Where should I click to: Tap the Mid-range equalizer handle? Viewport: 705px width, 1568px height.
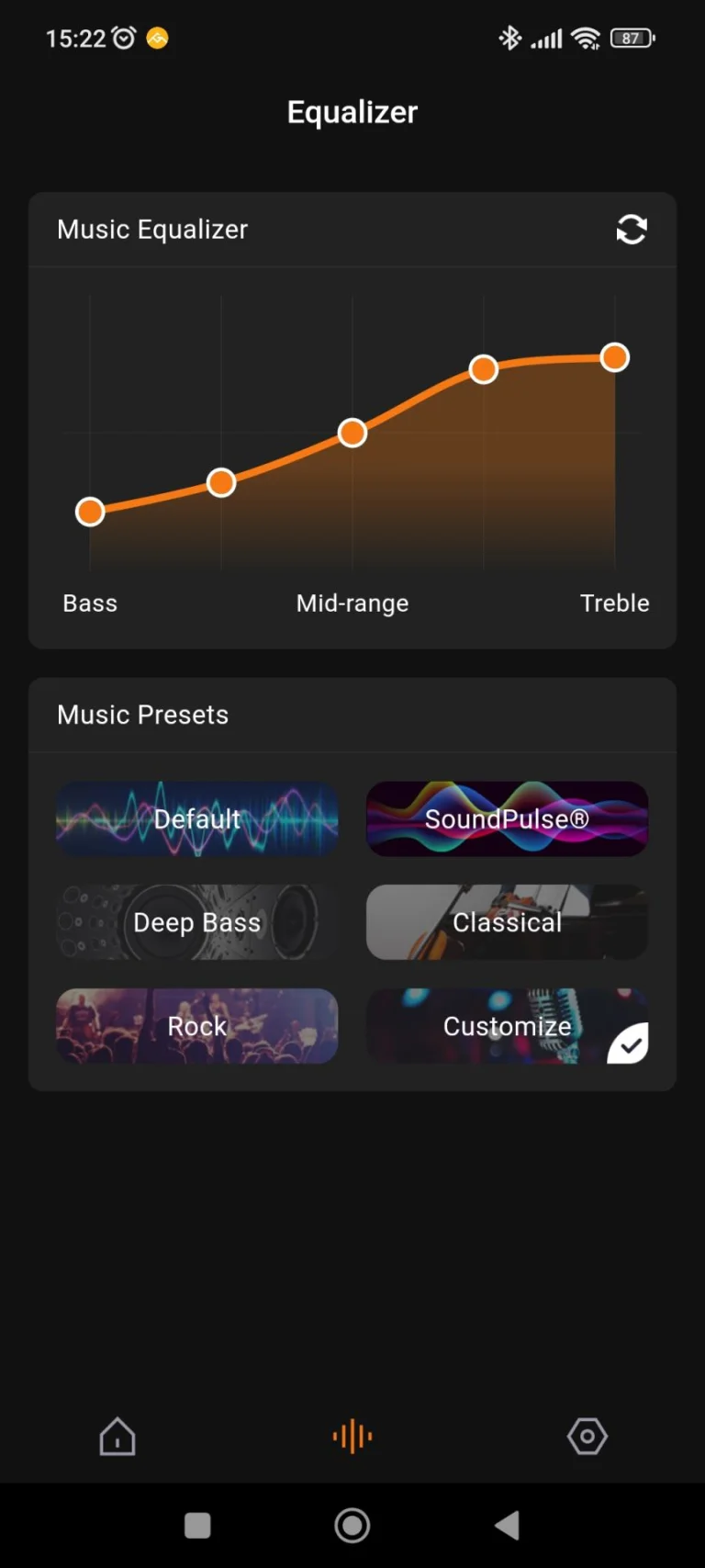click(x=352, y=433)
